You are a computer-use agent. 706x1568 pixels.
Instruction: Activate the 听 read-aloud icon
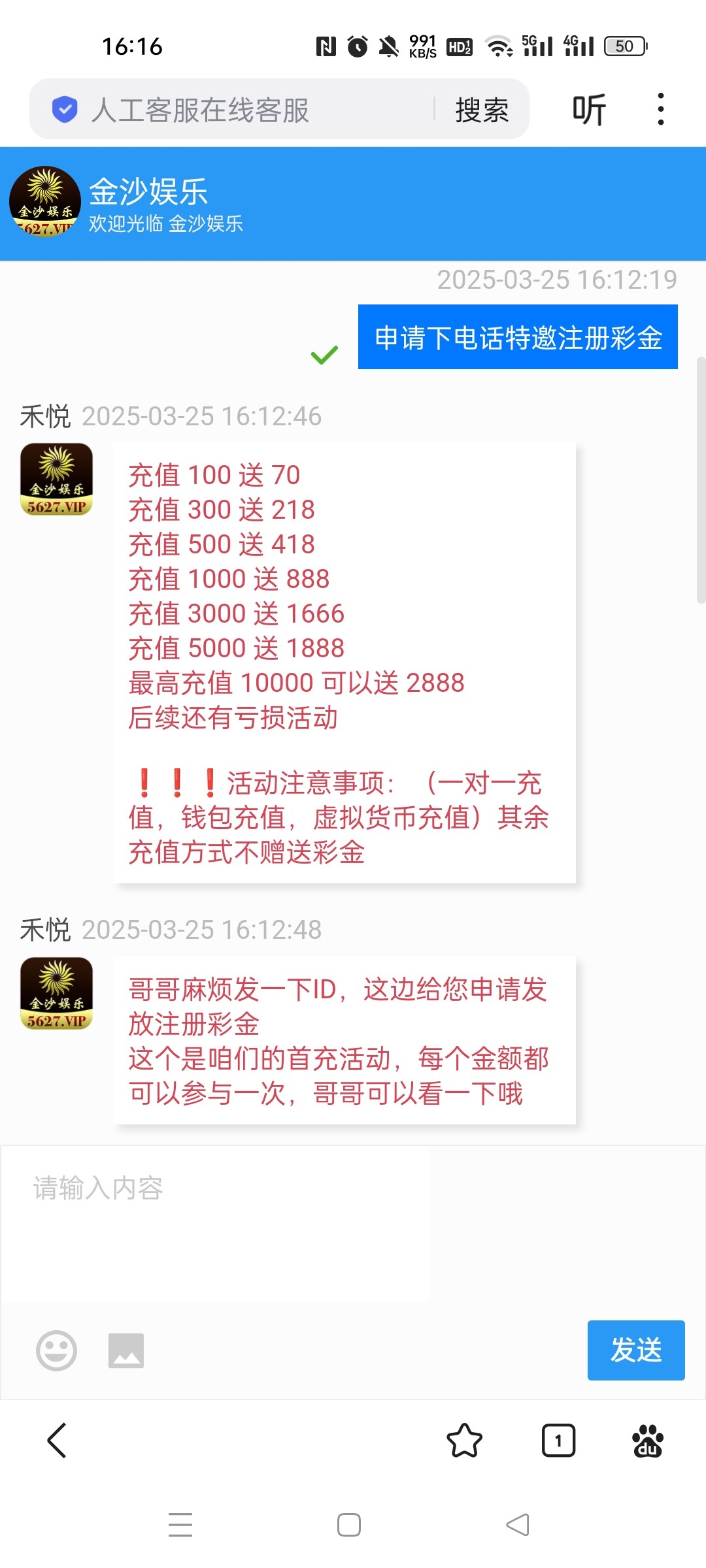589,109
